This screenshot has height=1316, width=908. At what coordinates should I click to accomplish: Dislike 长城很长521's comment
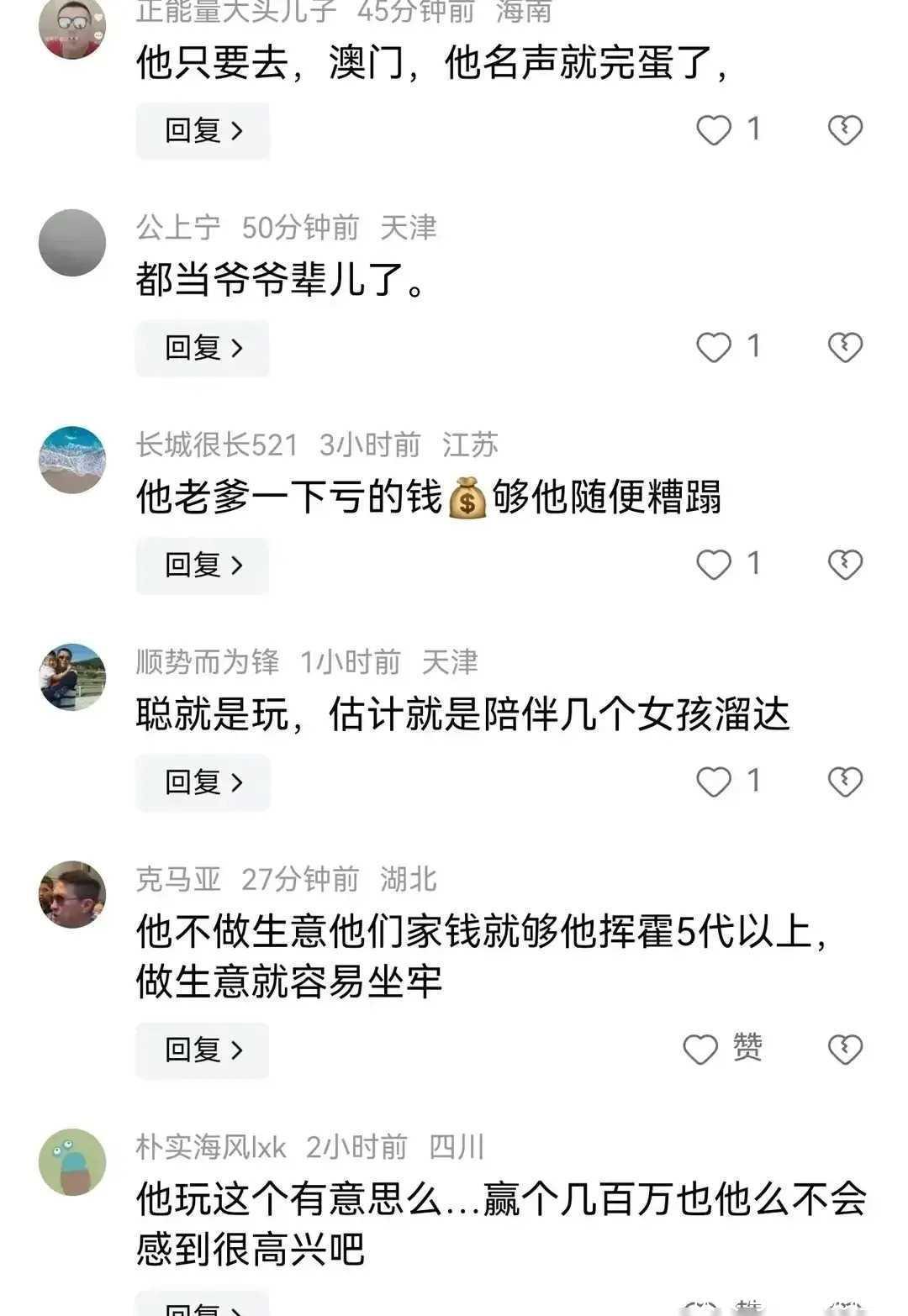(x=845, y=565)
